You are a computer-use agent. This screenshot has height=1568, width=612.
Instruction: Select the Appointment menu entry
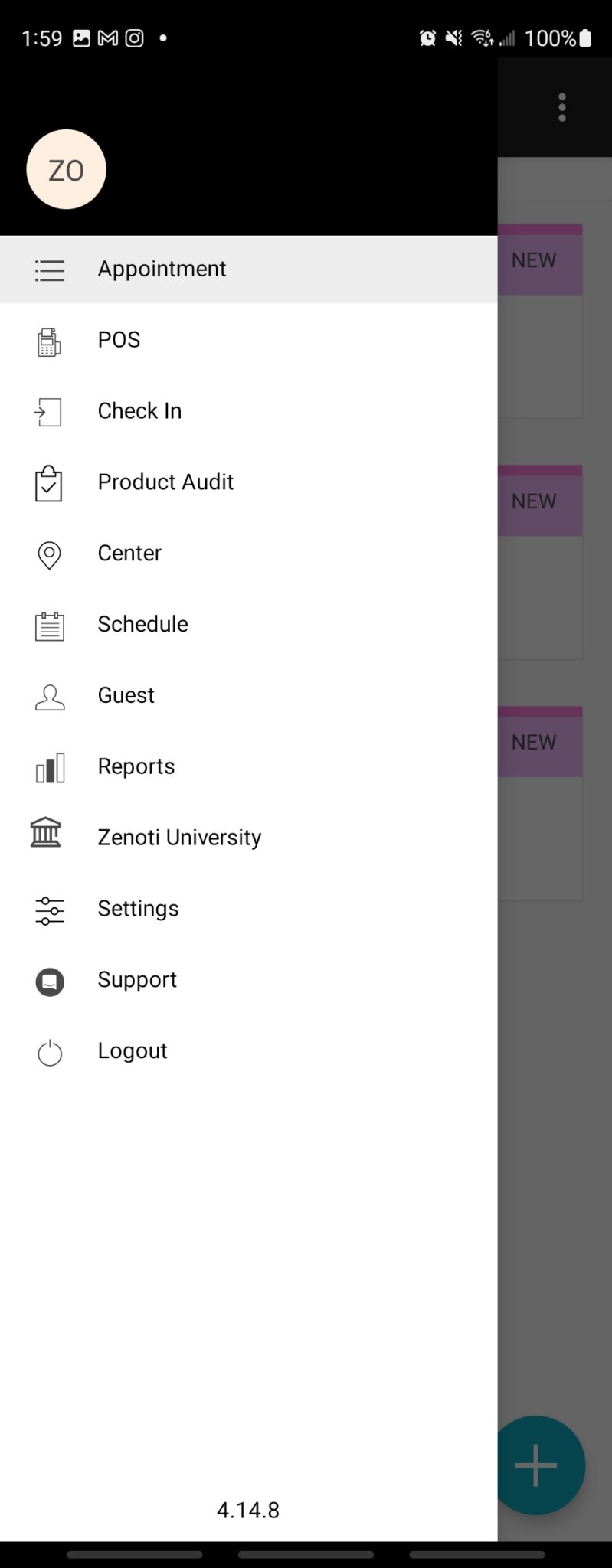(x=161, y=269)
